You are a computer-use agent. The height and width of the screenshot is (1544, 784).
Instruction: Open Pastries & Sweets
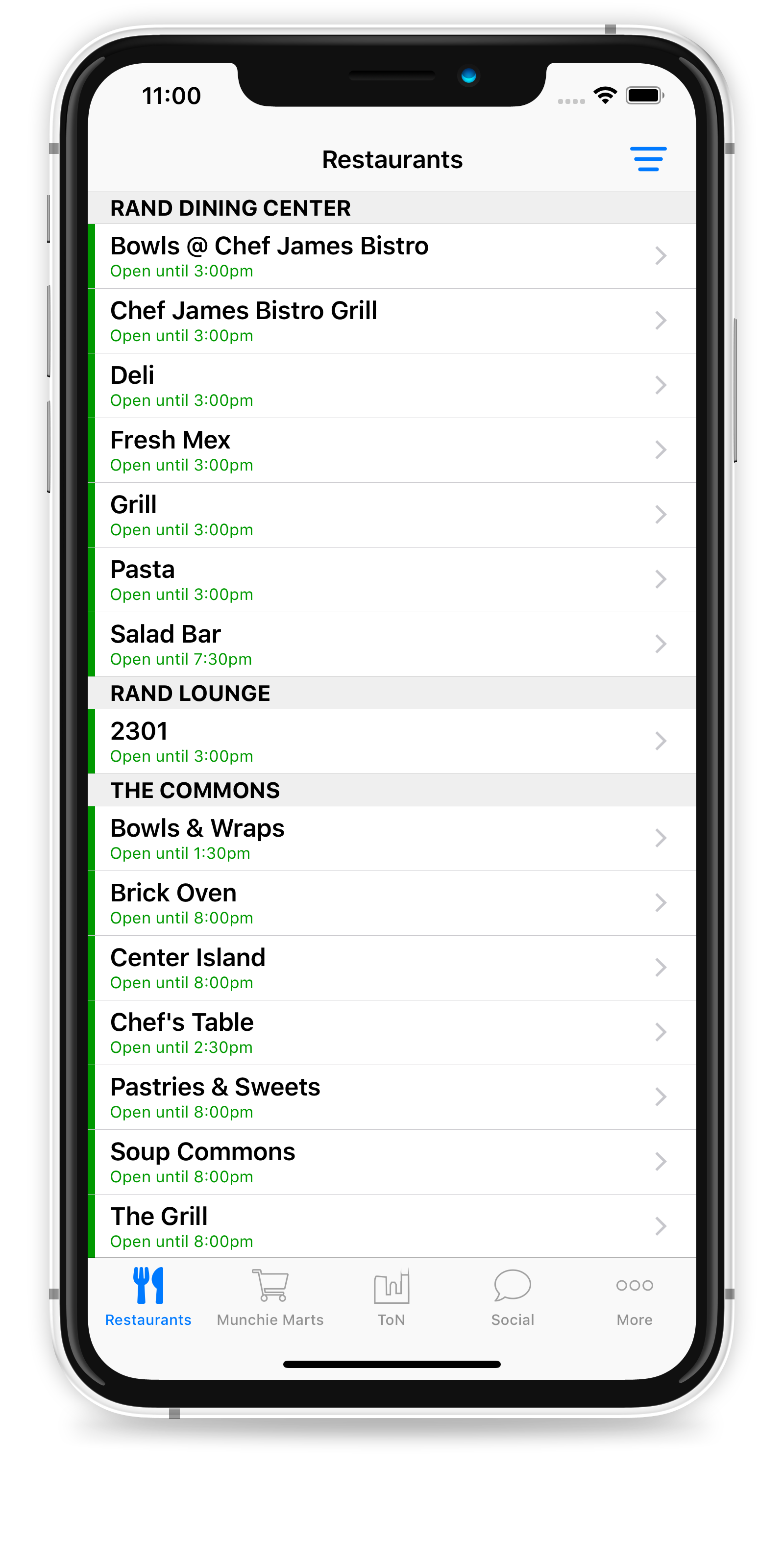point(392,1098)
